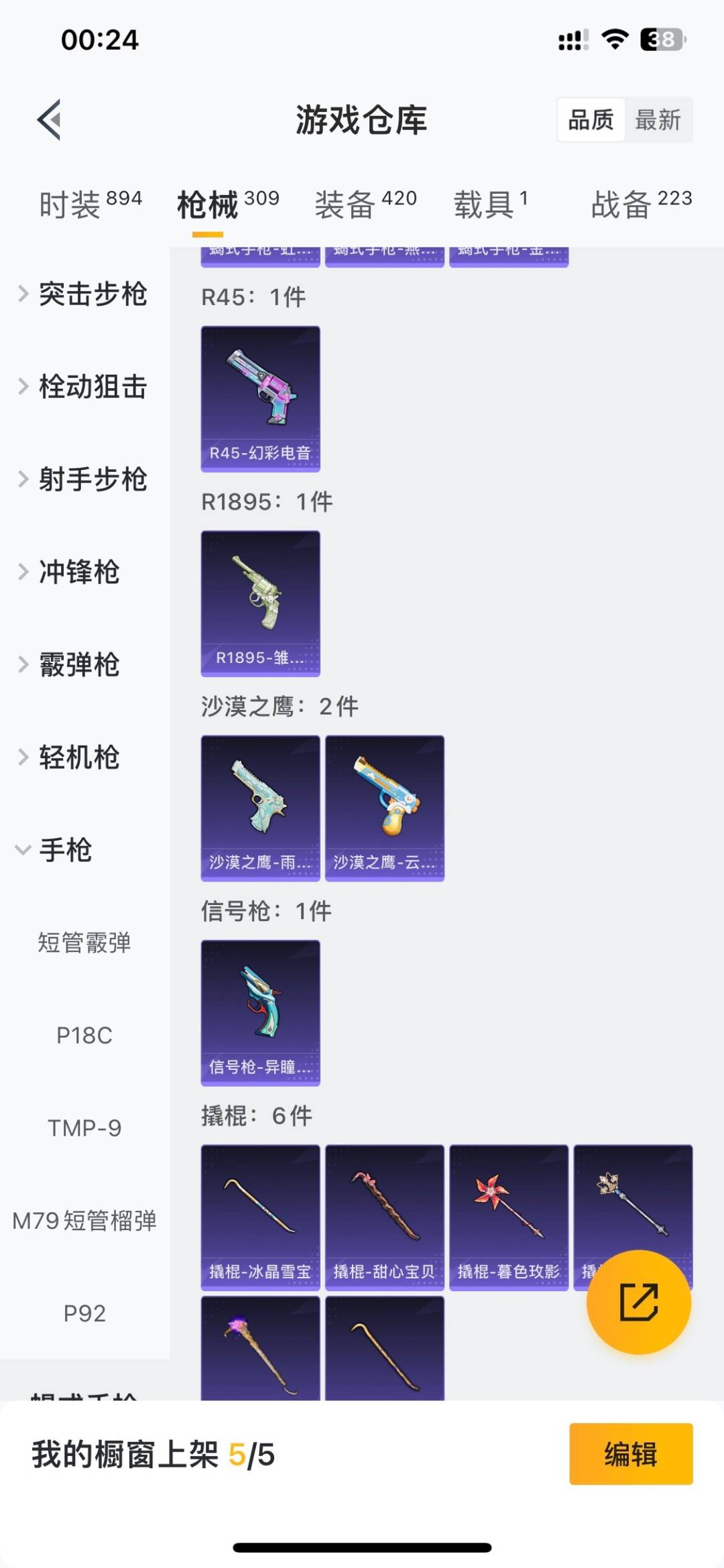724x1568 pixels.
Task: Expand the 突击步枪 category
Action: tap(92, 295)
